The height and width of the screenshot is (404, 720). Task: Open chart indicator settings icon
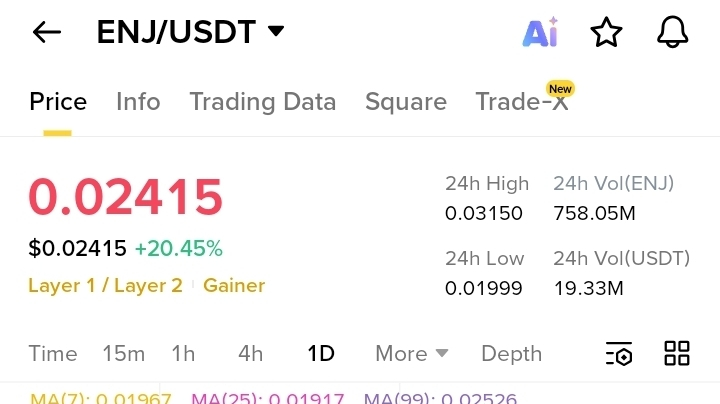click(x=619, y=354)
